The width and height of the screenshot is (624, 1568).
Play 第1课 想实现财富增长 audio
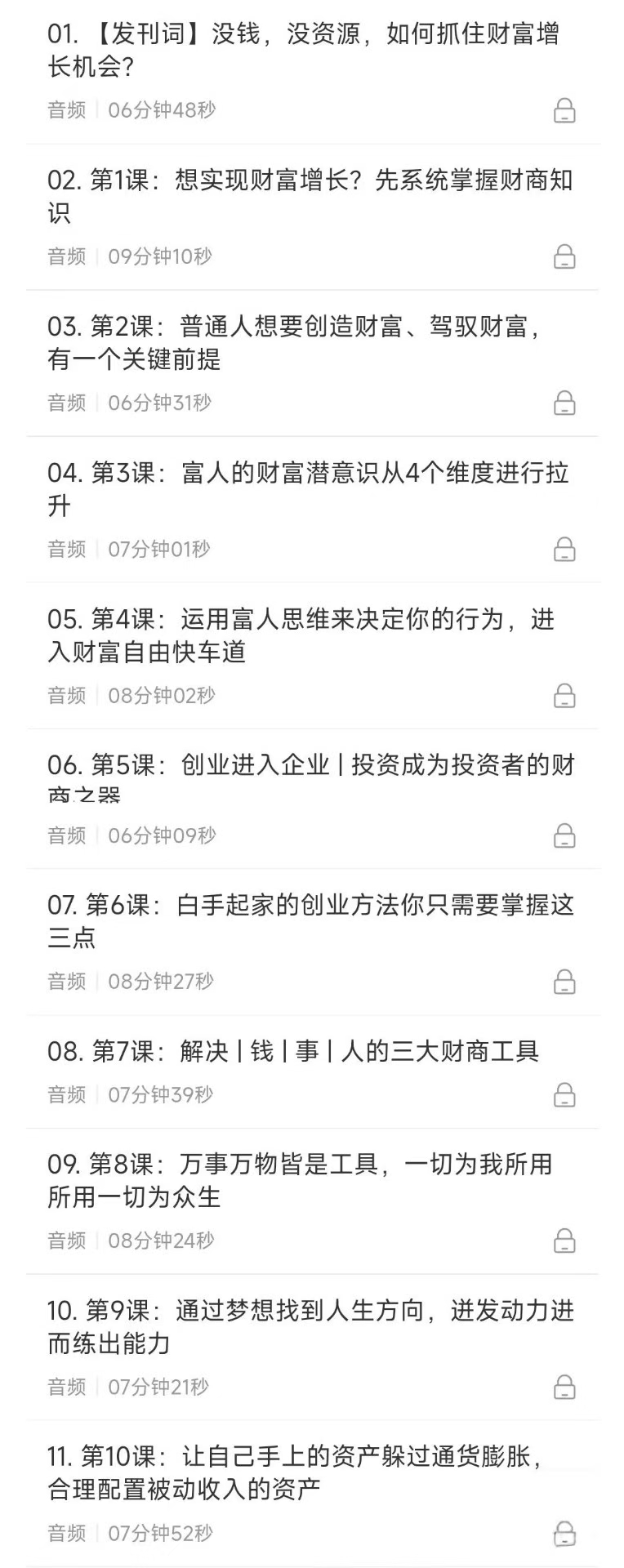pyautogui.click(x=310, y=196)
